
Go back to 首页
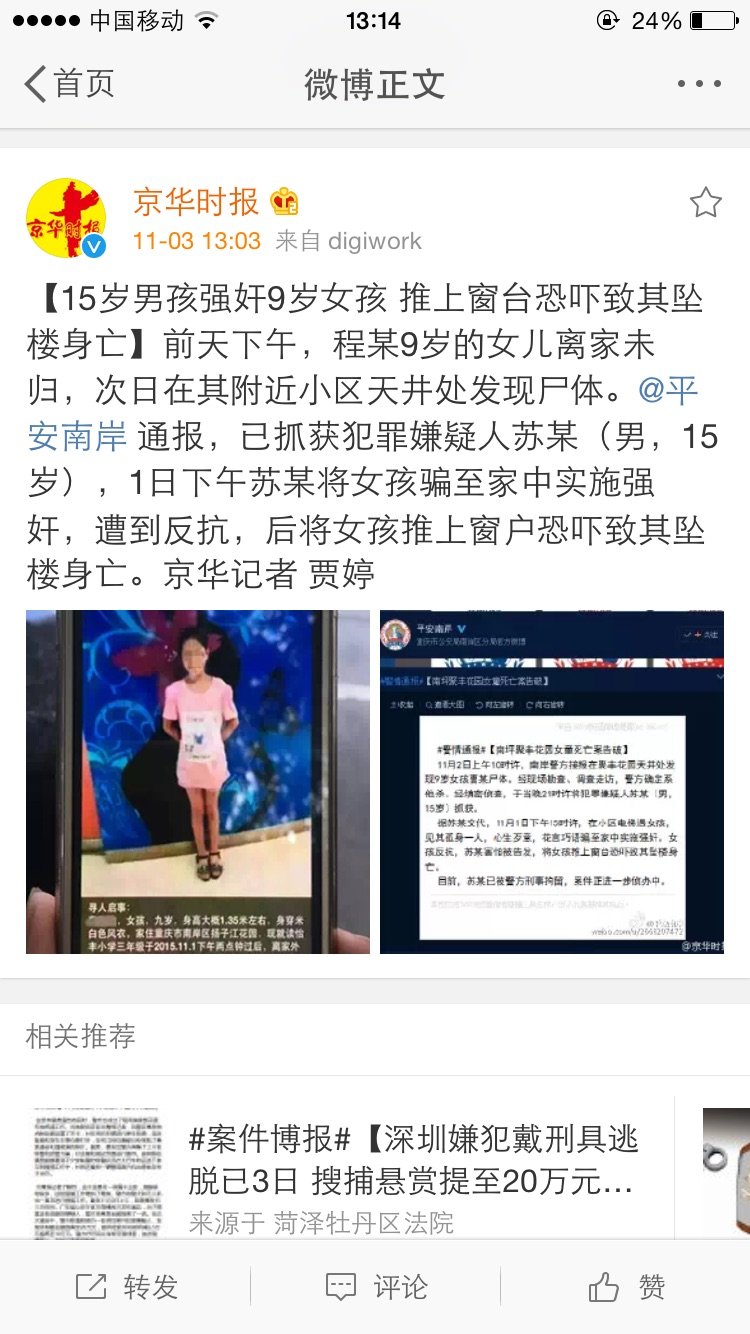coord(68,84)
